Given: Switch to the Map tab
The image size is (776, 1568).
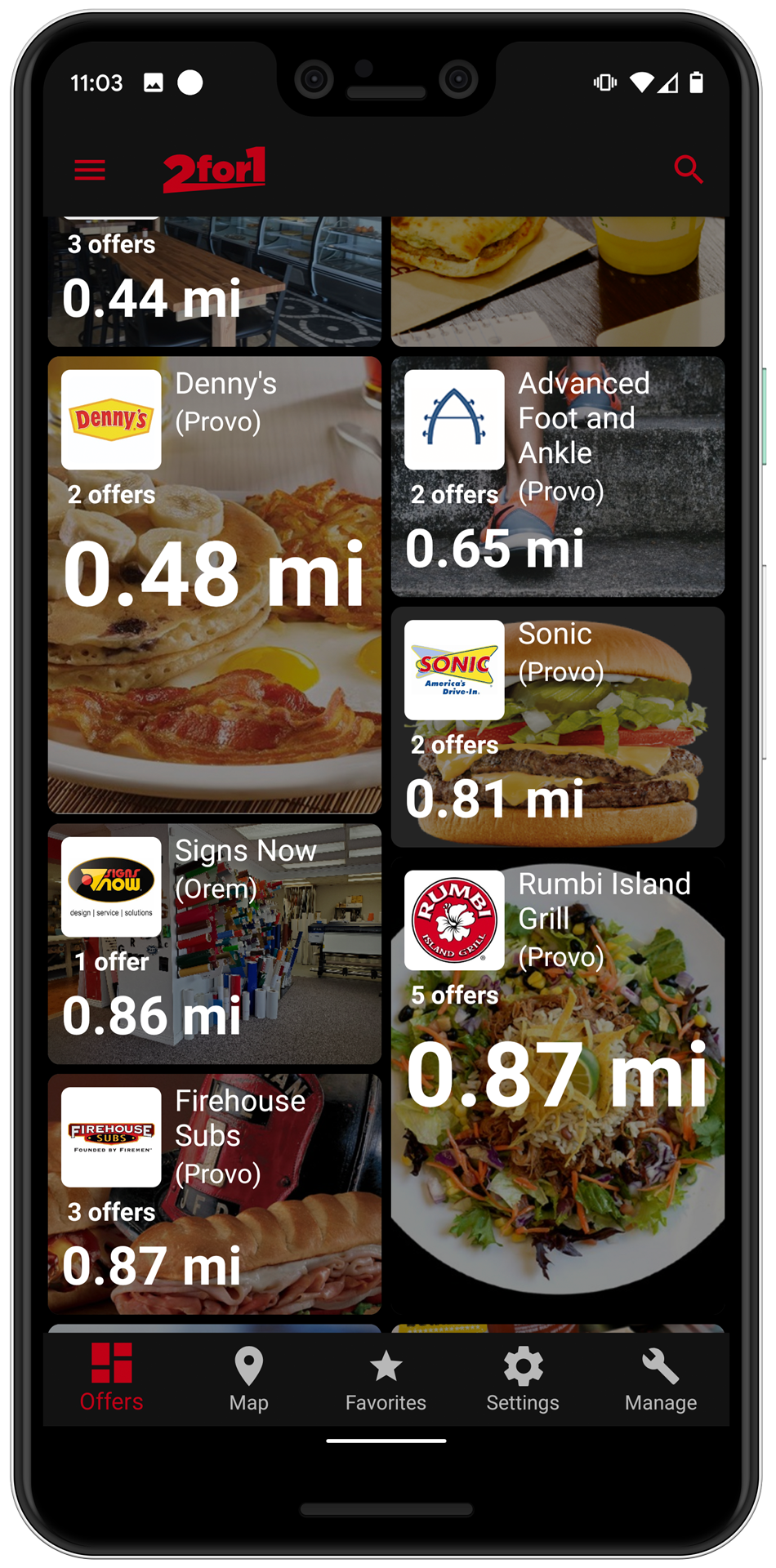Looking at the screenshot, I should coord(248,1379).
